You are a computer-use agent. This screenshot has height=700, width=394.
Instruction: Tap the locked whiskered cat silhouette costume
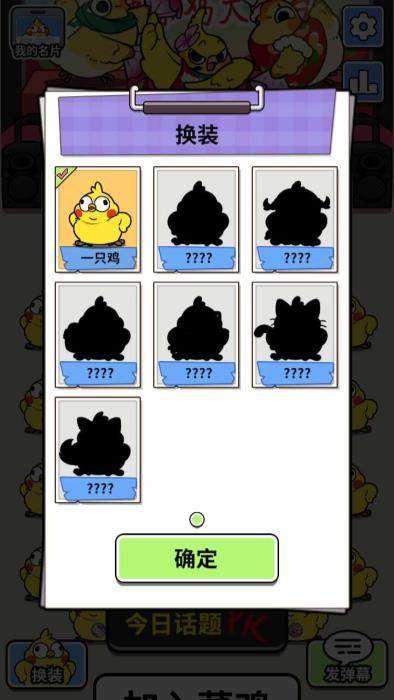pos(295,334)
